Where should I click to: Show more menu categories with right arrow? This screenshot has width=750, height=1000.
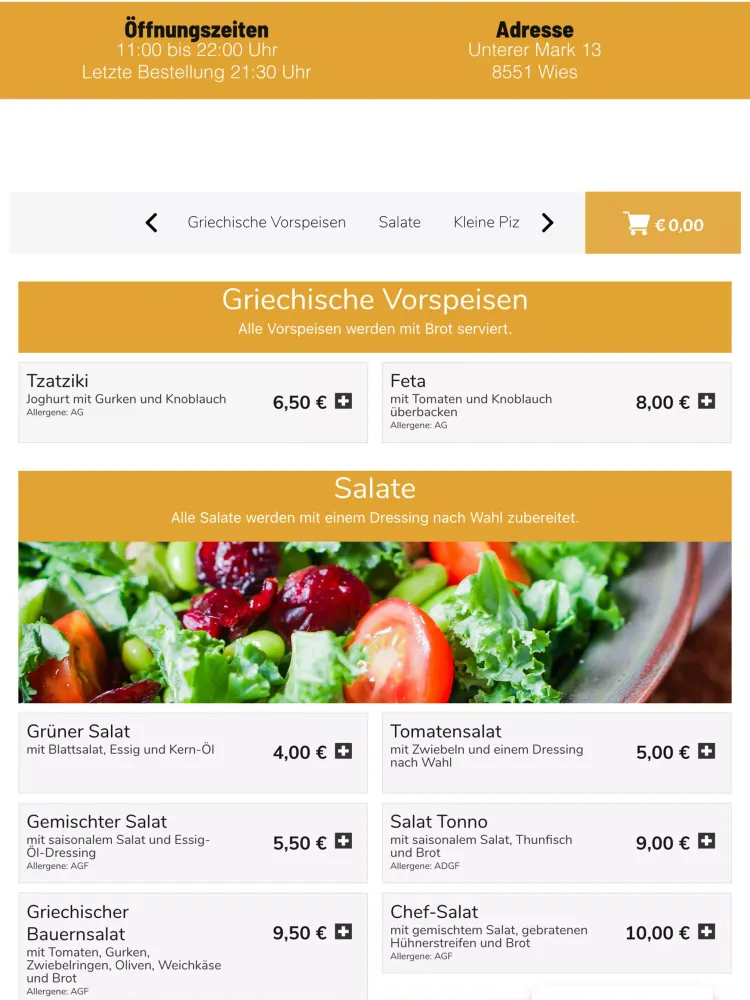coord(547,223)
